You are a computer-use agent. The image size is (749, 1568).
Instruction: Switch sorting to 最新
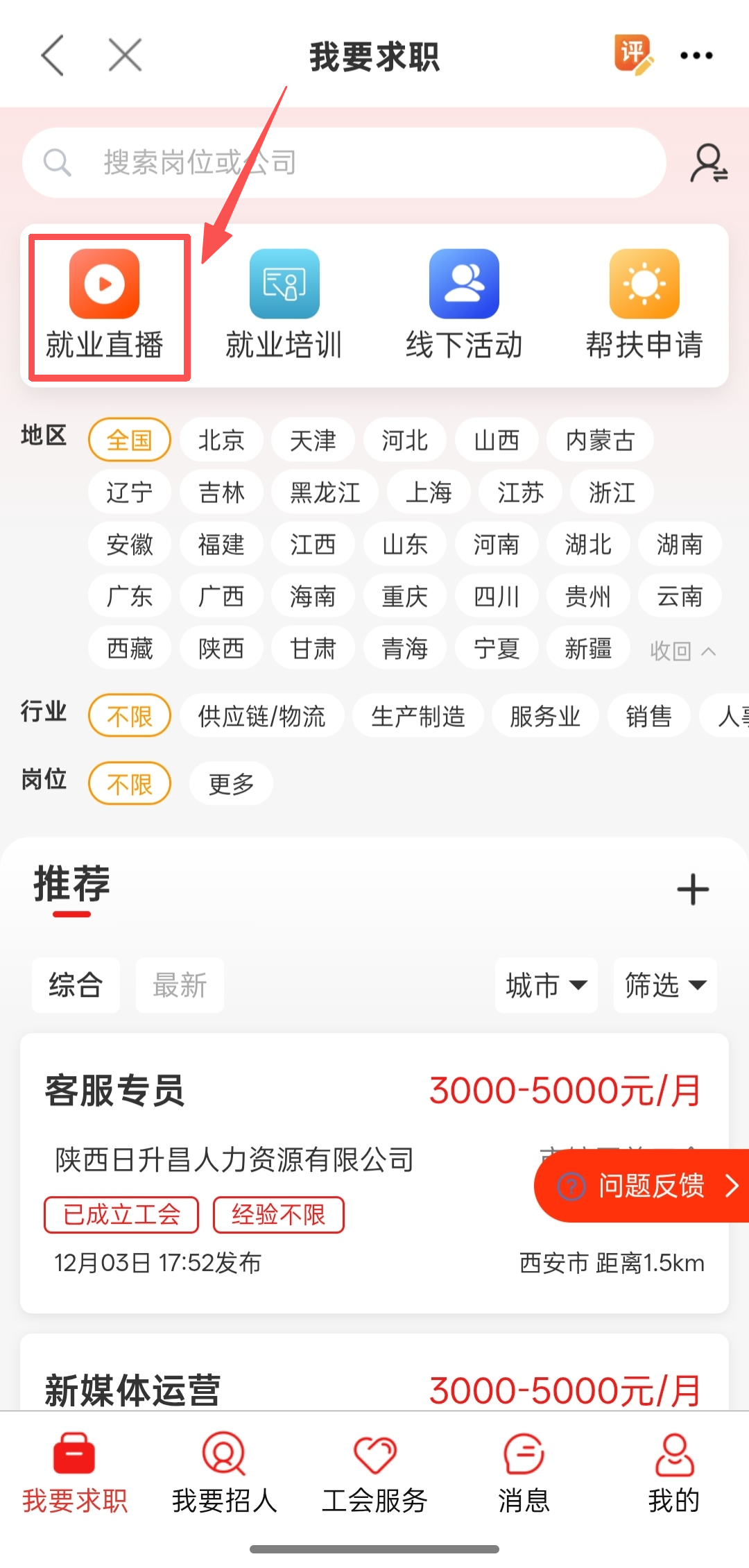click(x=180, y=985)
